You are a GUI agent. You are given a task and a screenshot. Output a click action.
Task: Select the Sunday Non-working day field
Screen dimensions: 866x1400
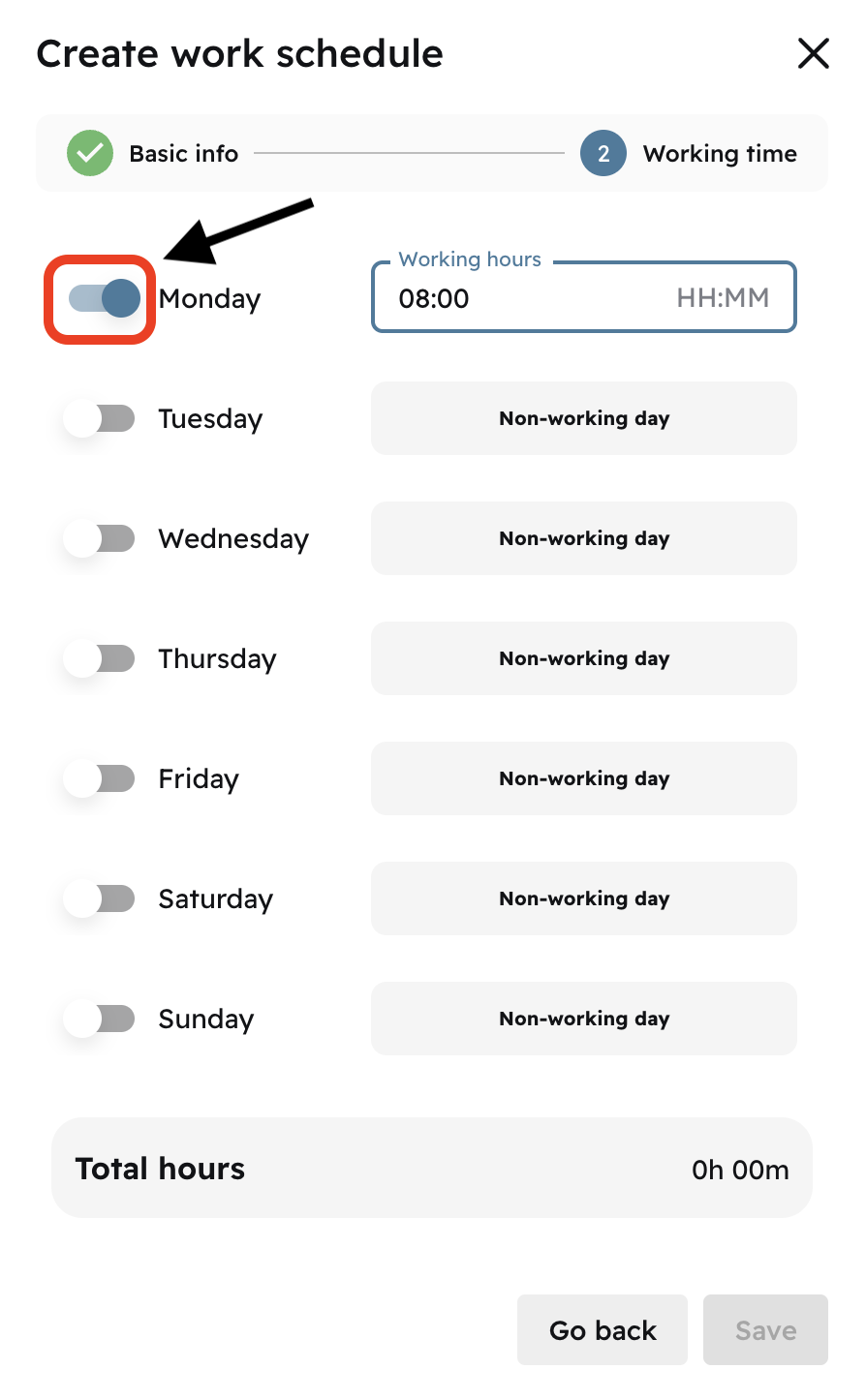pos(583,1019)
